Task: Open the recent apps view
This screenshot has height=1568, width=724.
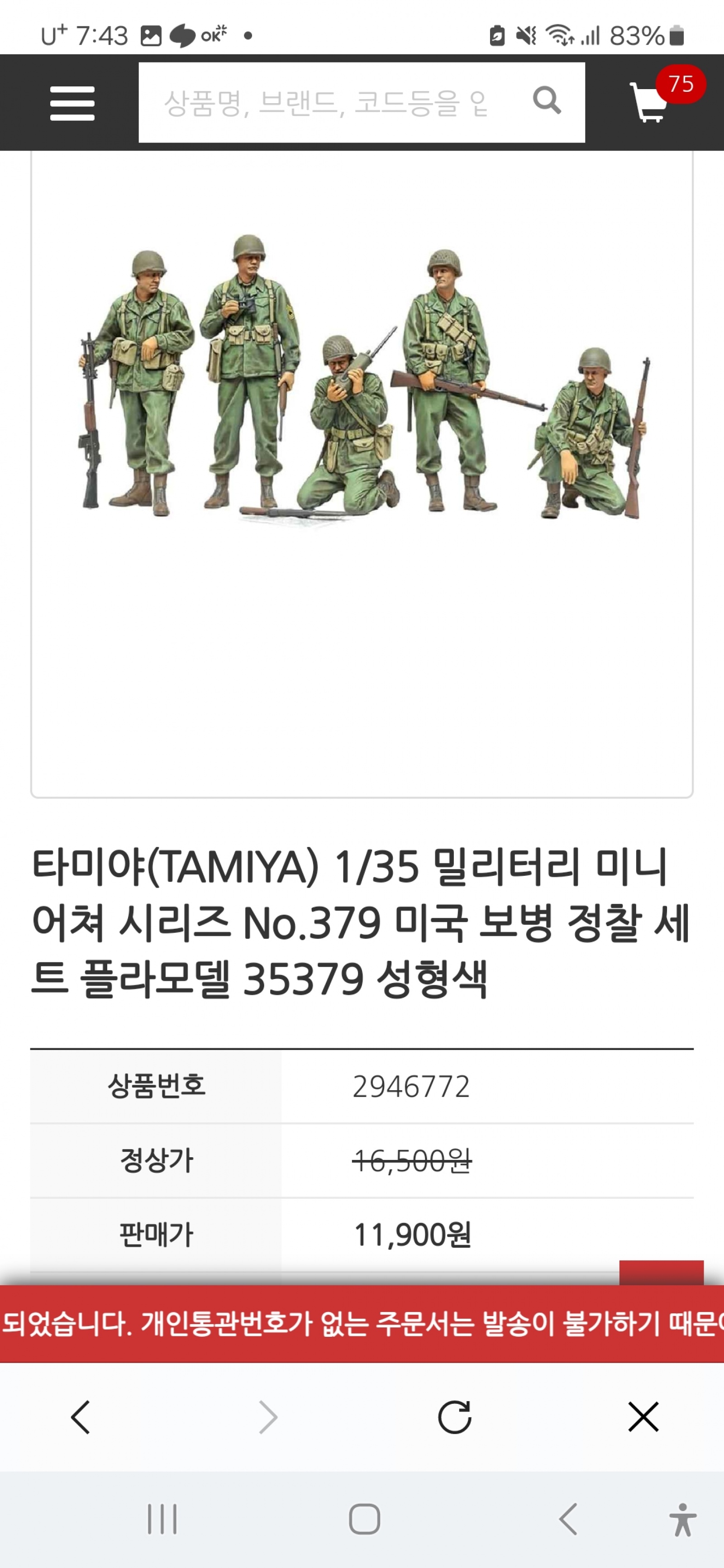Action: click(x=162, y=1519)
